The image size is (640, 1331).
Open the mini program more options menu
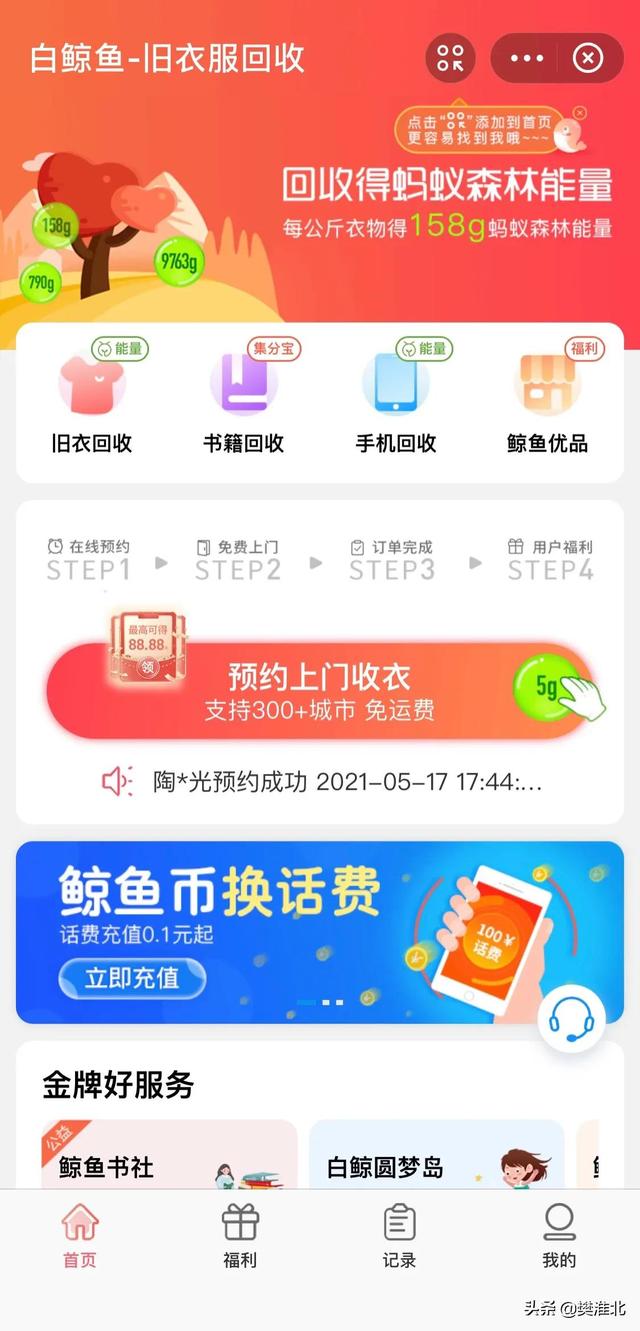pos(526,58)
